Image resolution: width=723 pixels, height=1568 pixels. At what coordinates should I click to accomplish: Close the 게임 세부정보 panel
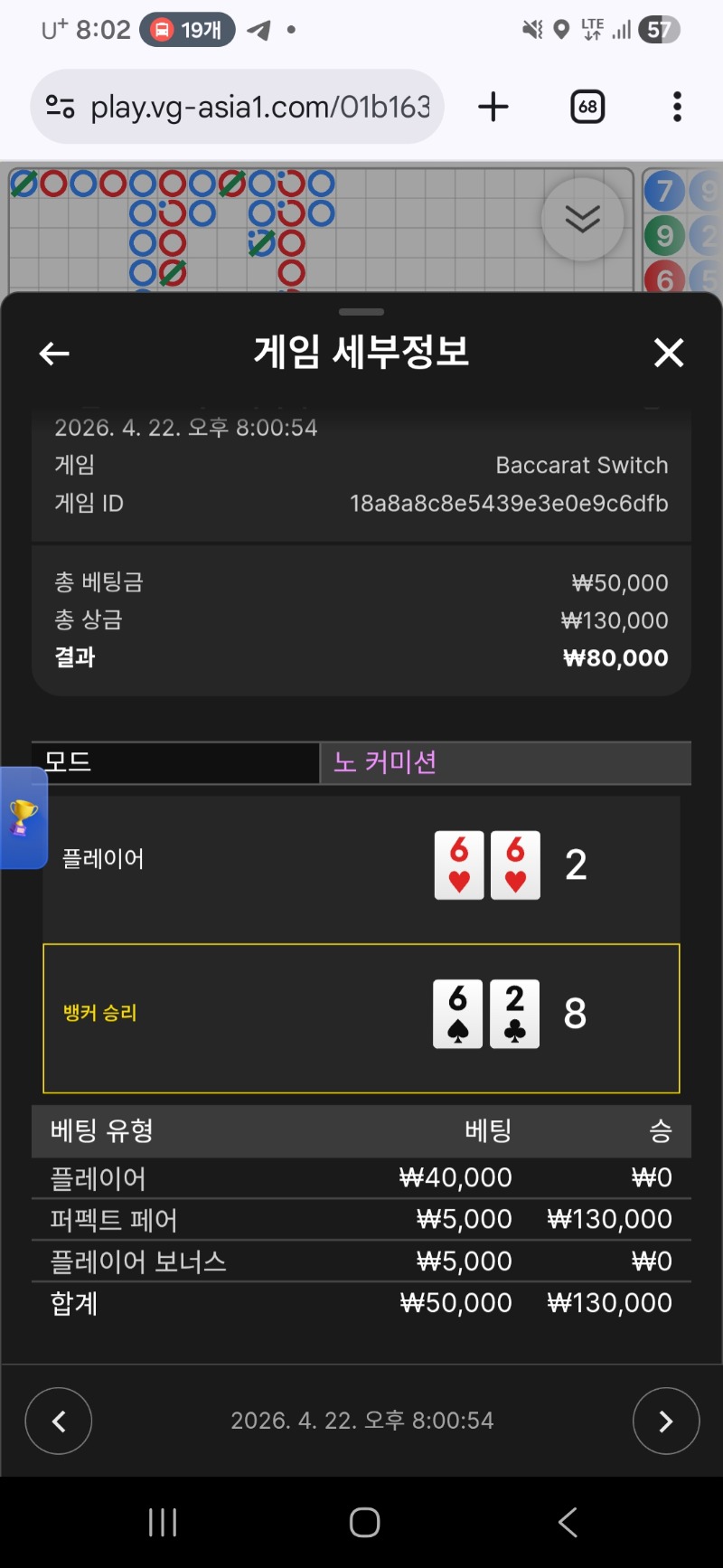click(669, 353)
